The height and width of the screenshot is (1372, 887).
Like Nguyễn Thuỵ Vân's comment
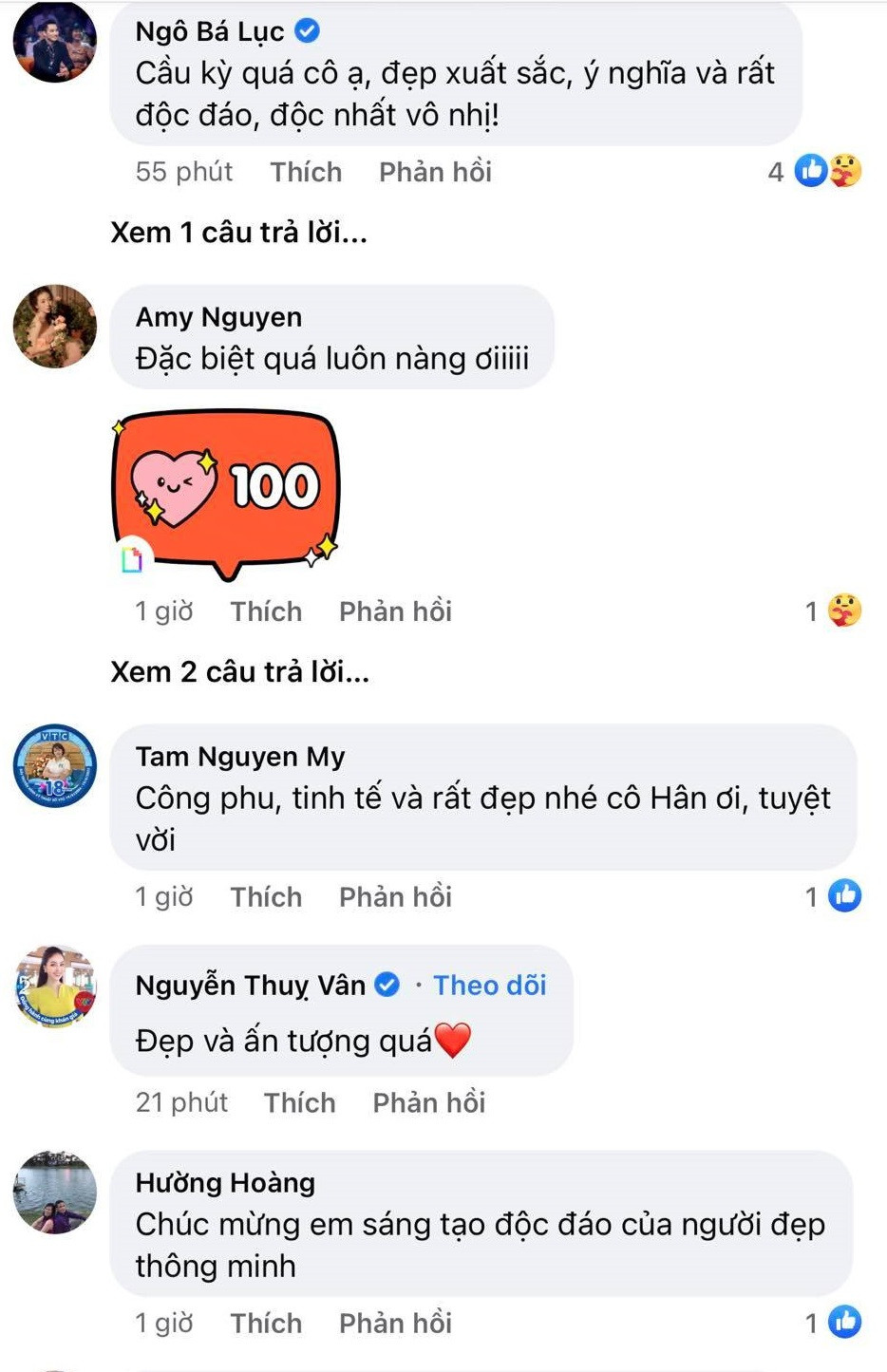[299, 1102]
